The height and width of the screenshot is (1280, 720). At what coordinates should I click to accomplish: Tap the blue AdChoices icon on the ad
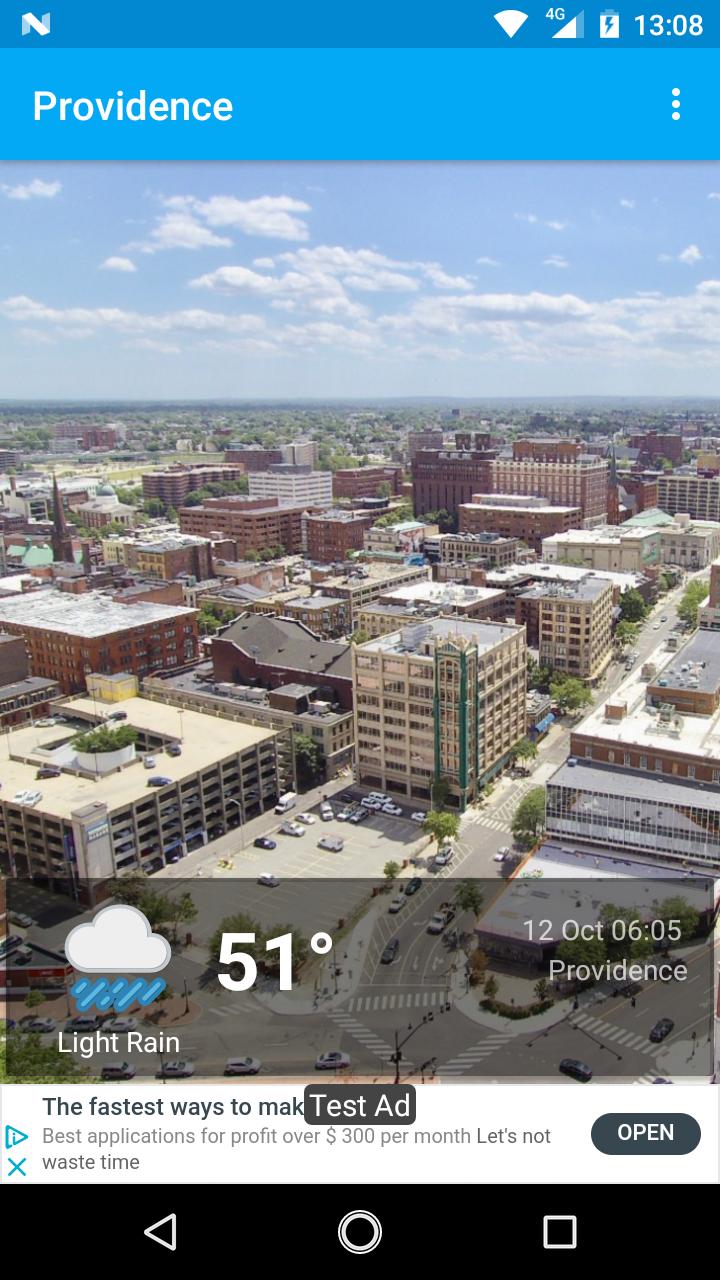[x=16, y=1137]
